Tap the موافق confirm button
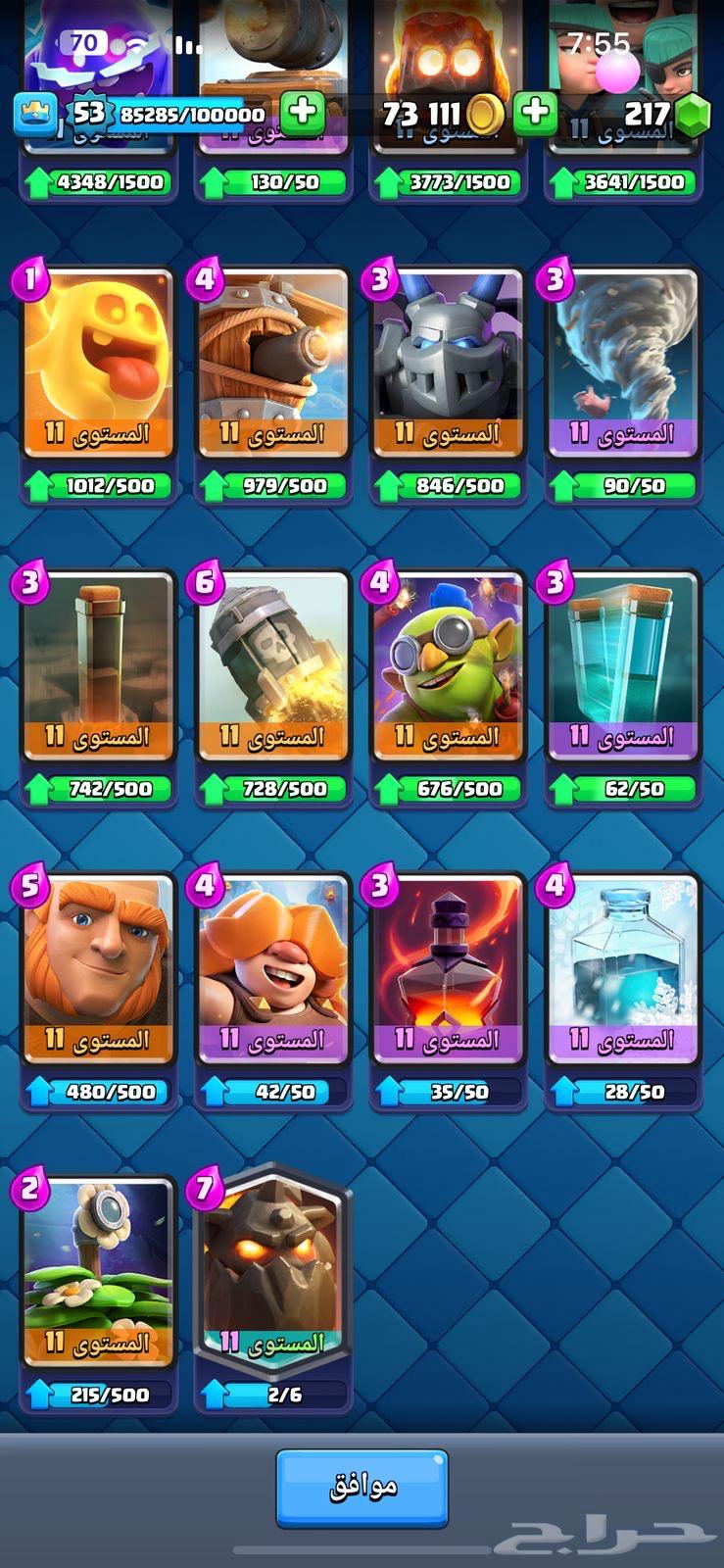The width and height of the screenshot is (724, 1568). [362, 1488]
